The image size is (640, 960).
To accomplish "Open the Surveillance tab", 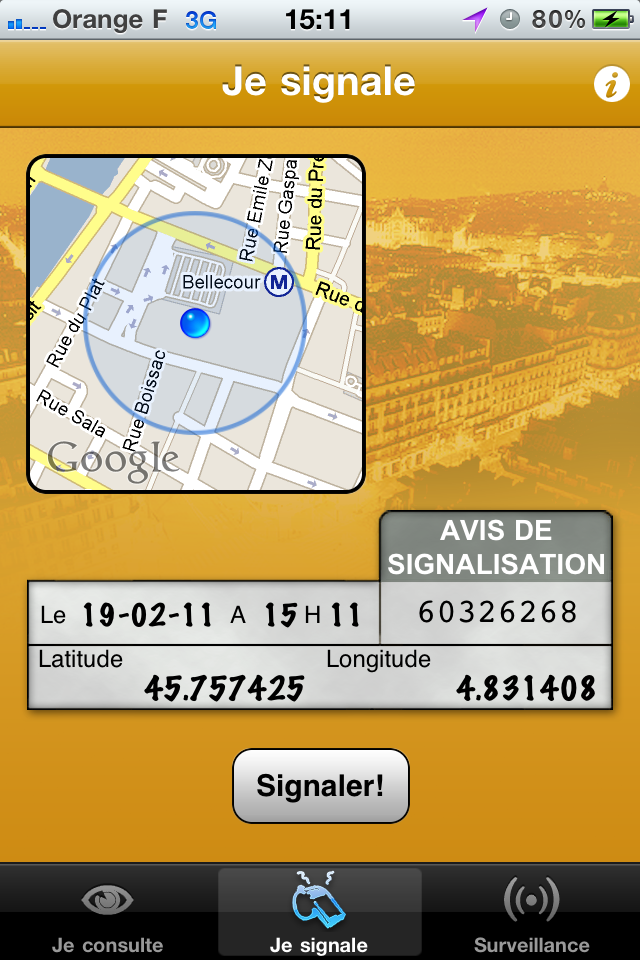I will tap(531, 914).
